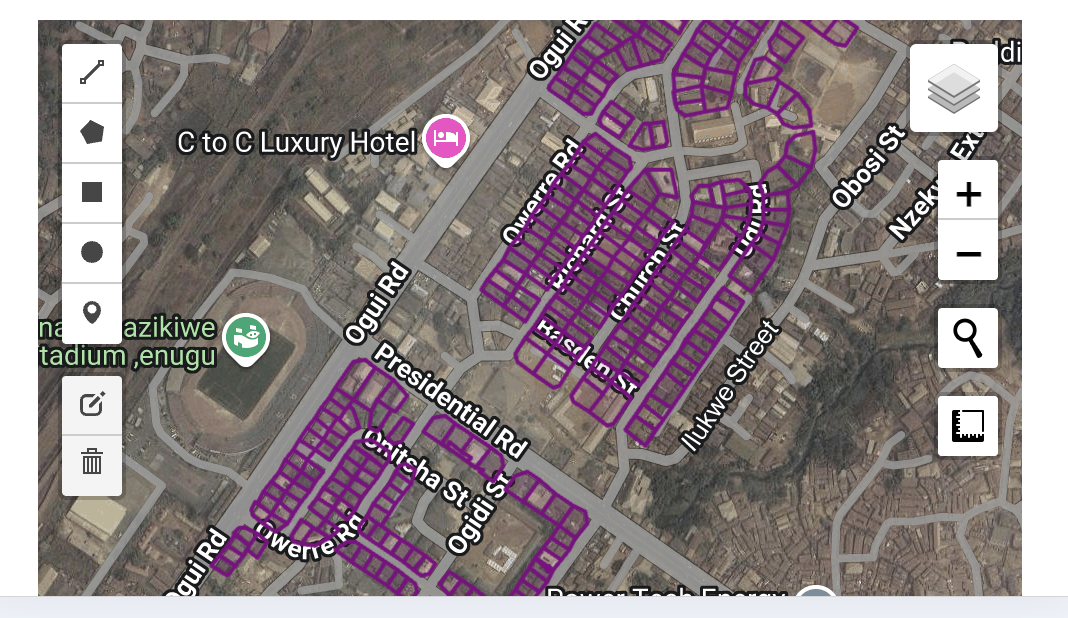Tap the delete layers trash icon
The image size is (1068, 618).
click(x=92, y=462)
